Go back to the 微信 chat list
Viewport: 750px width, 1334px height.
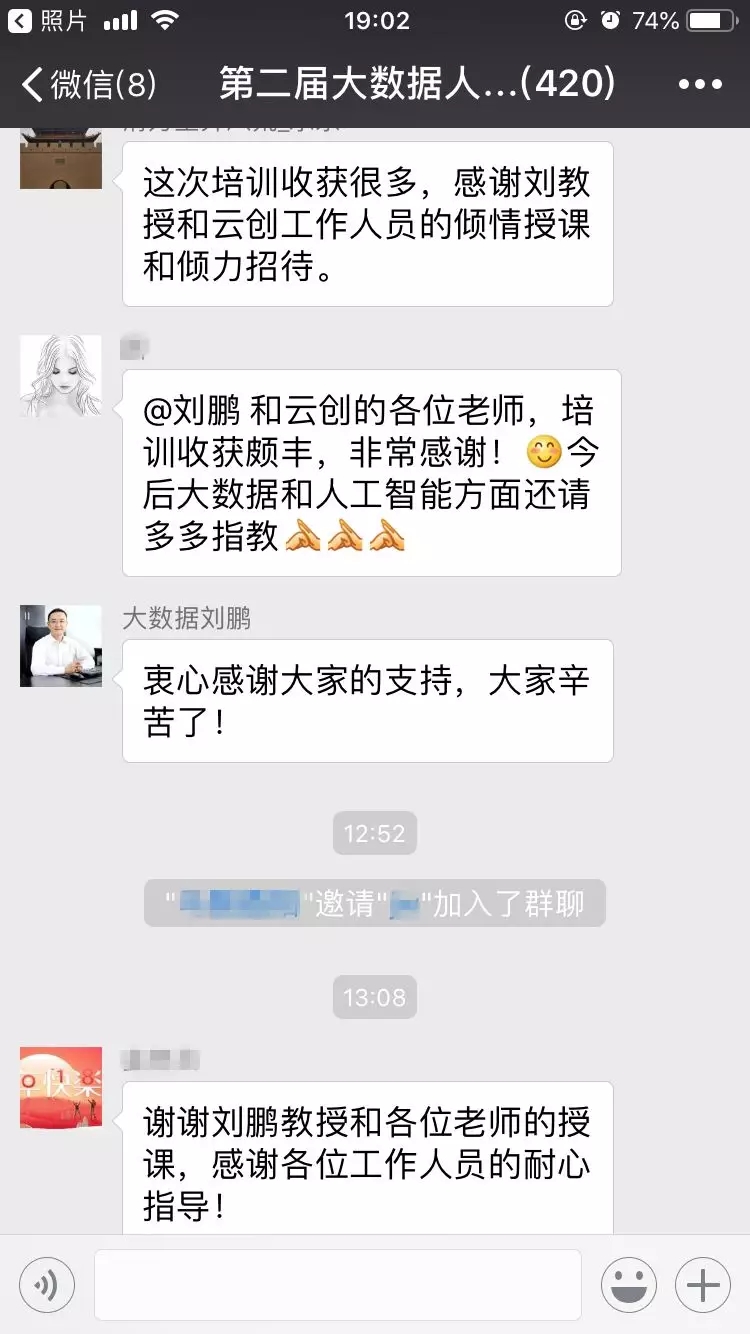pyautogui.click(x=88, y=85)
